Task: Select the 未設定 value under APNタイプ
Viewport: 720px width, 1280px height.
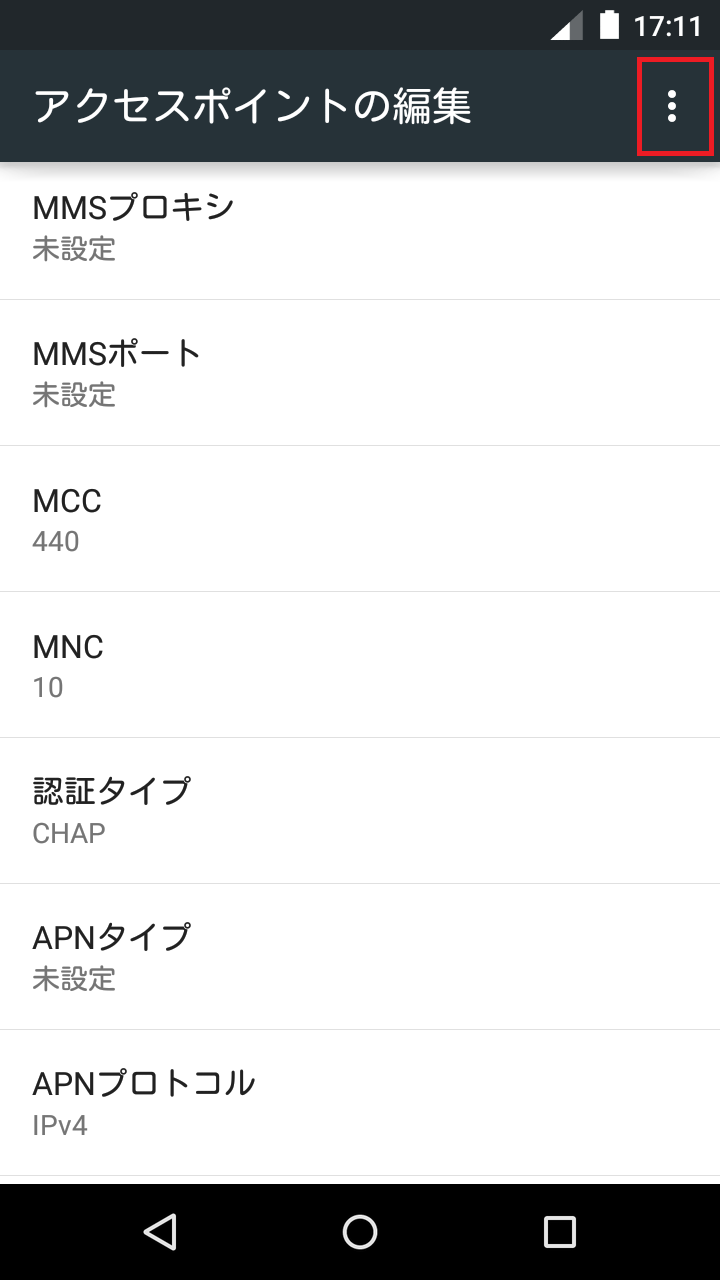Action: tap(73, 980)
